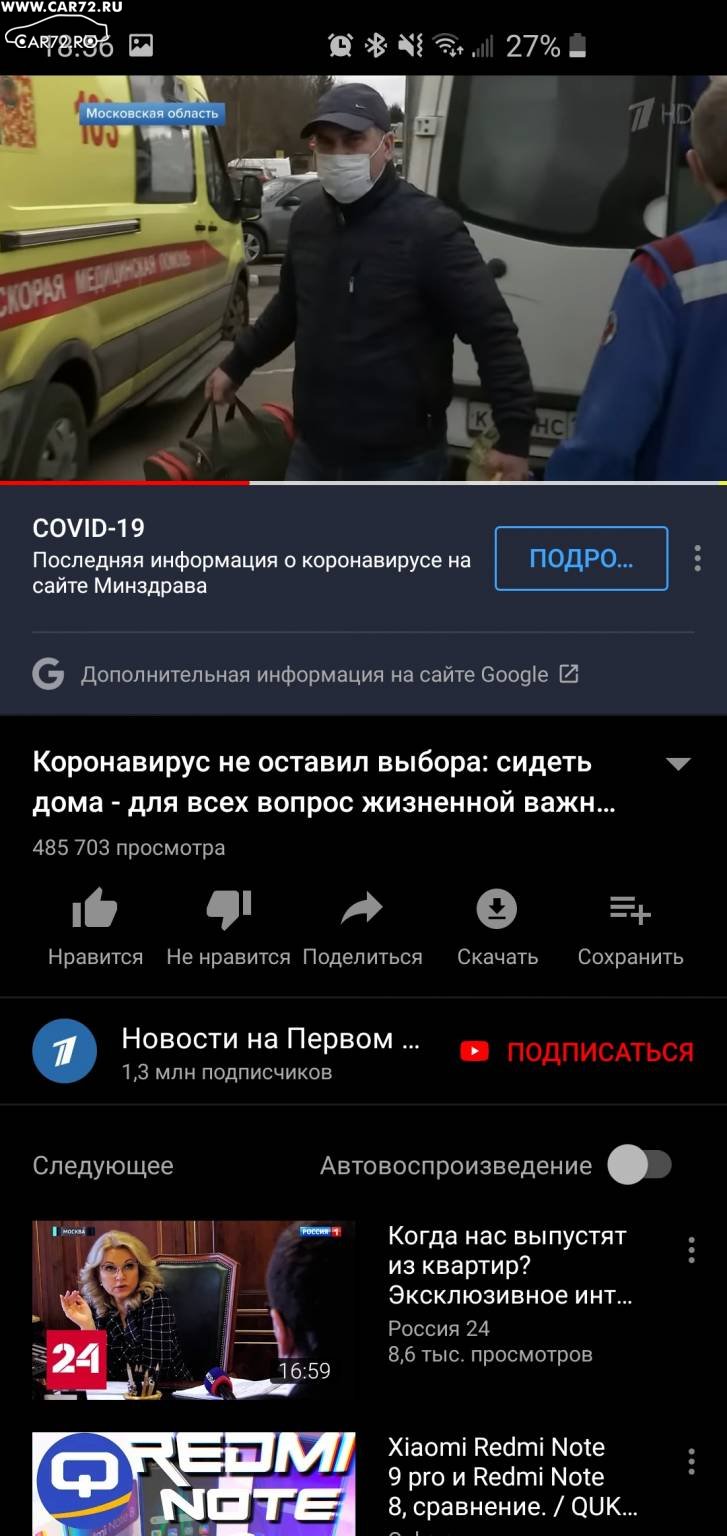Save the video to playlist with Сохранить
727x1536 pixels.
[630, 929]
